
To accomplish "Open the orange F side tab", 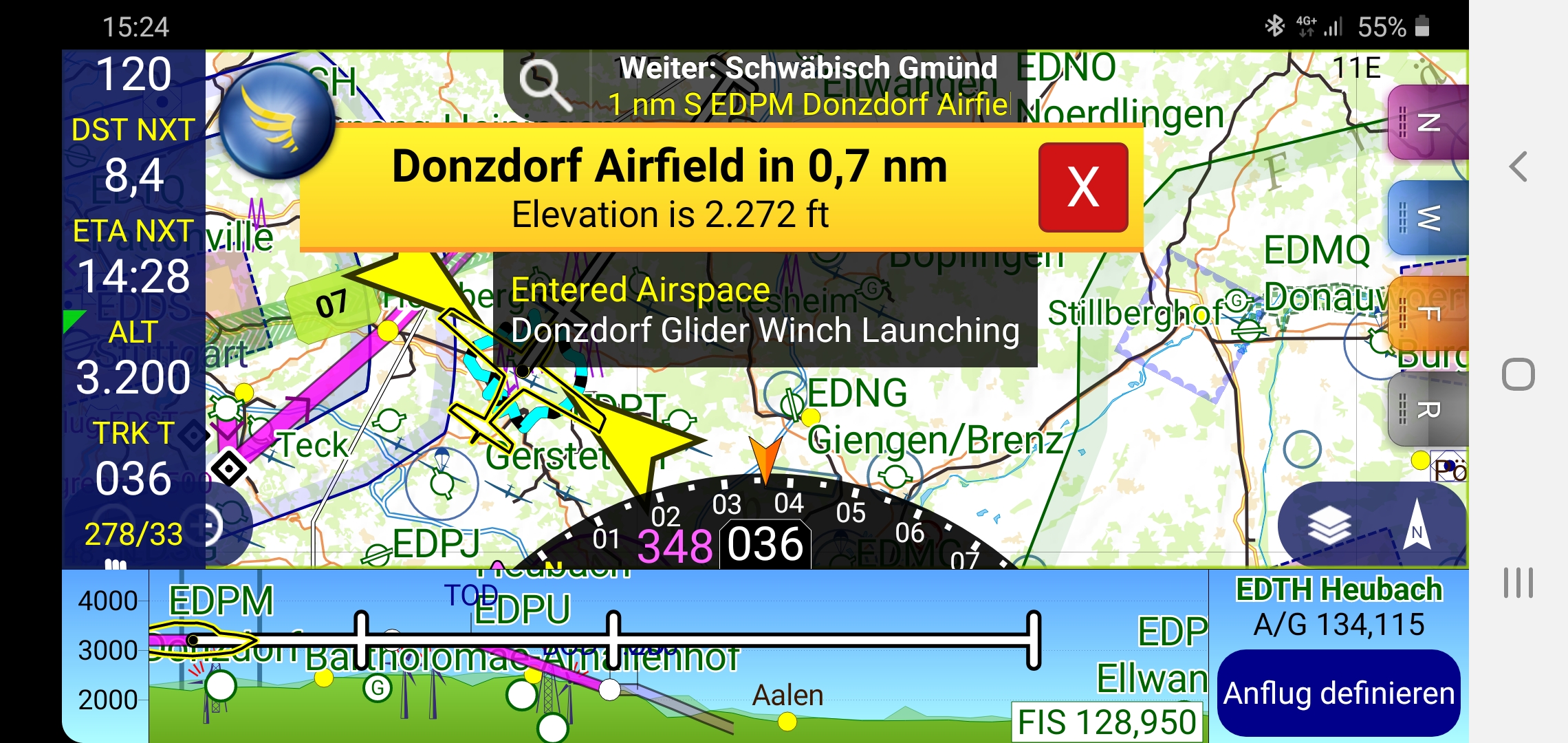I will click(x=1428, y=314).
